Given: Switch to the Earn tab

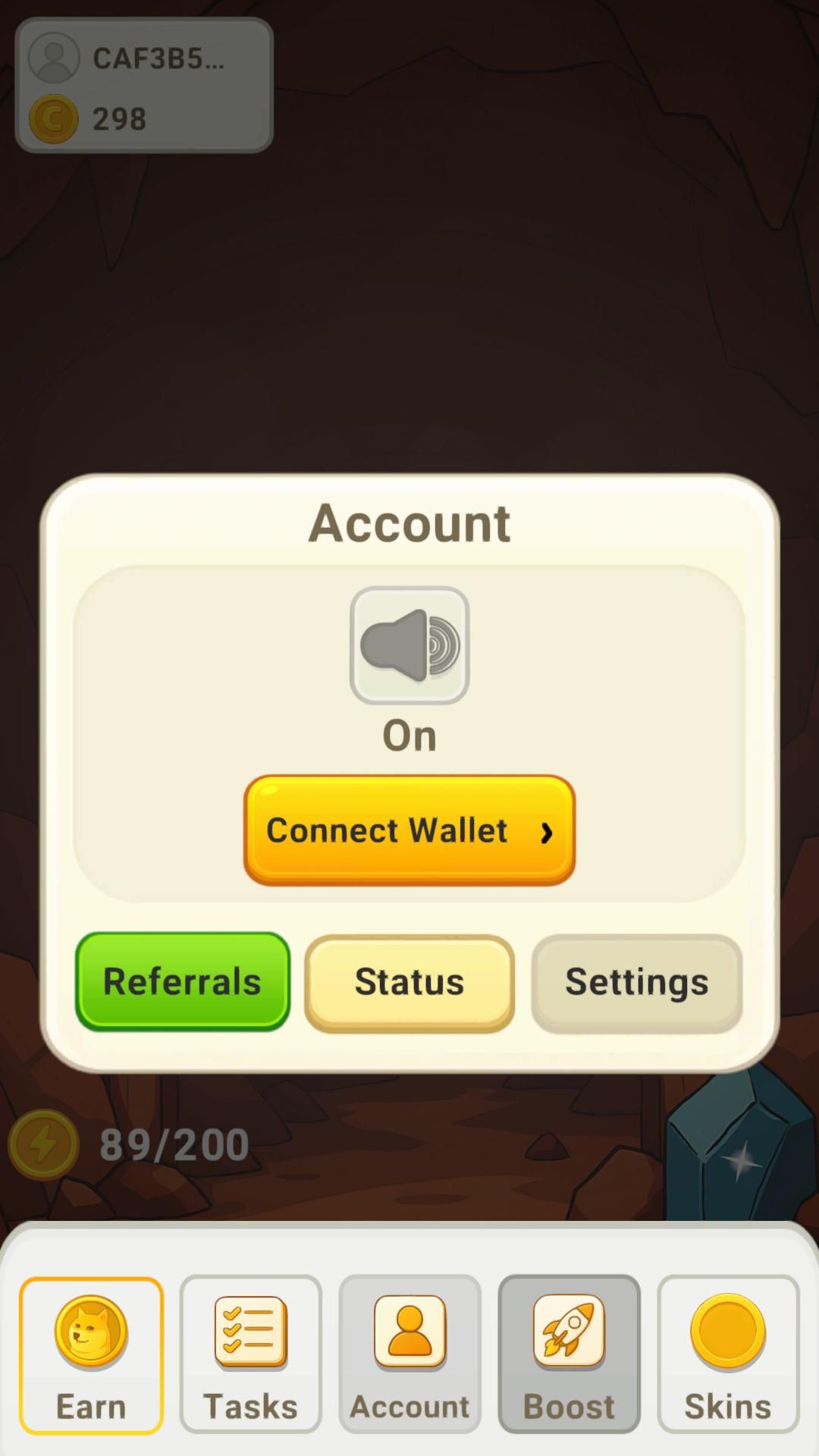Looking at the screenshot, I should click(91, 1355).
